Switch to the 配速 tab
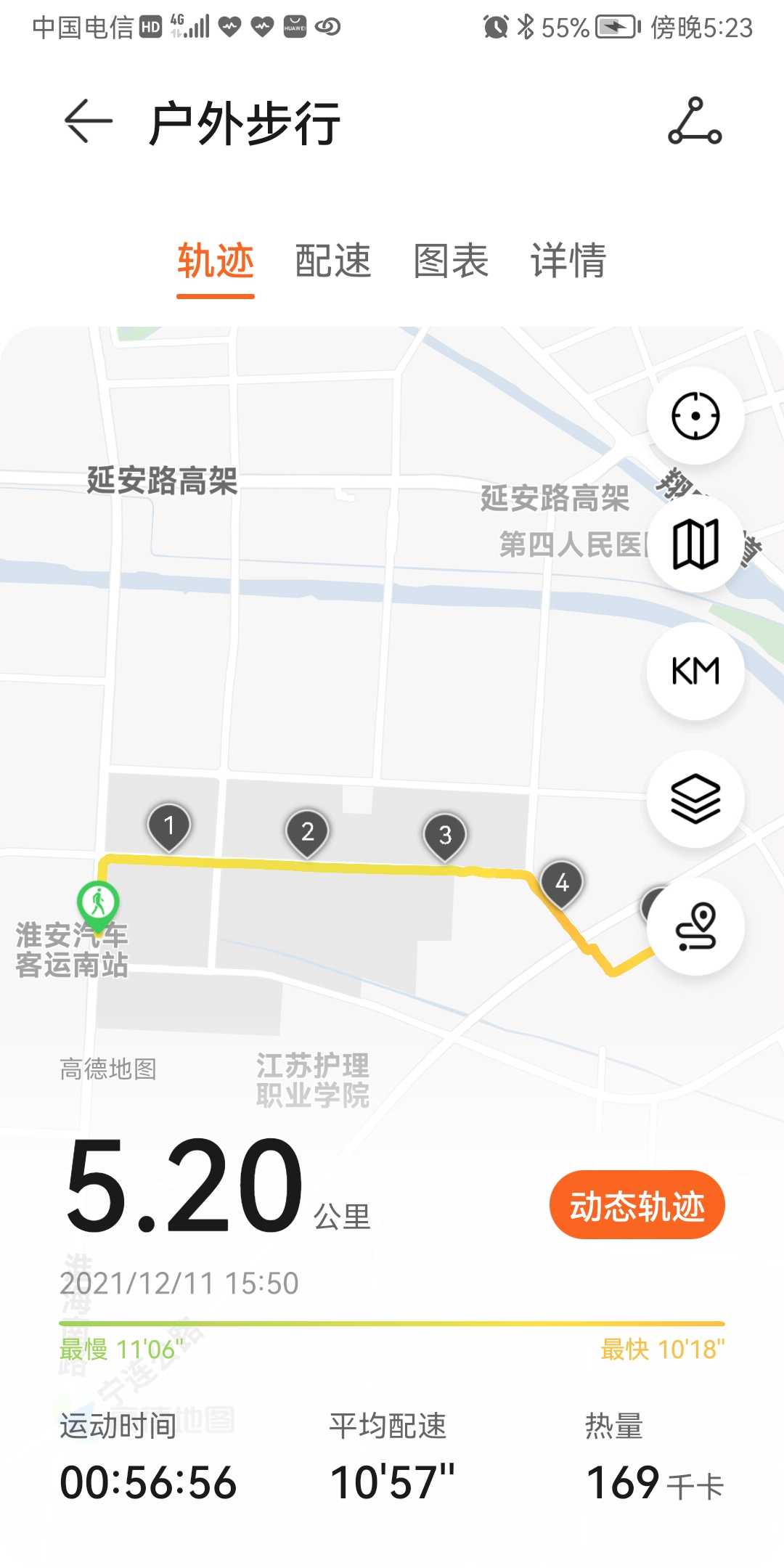The image size is (784, 1568). [333, 261]
